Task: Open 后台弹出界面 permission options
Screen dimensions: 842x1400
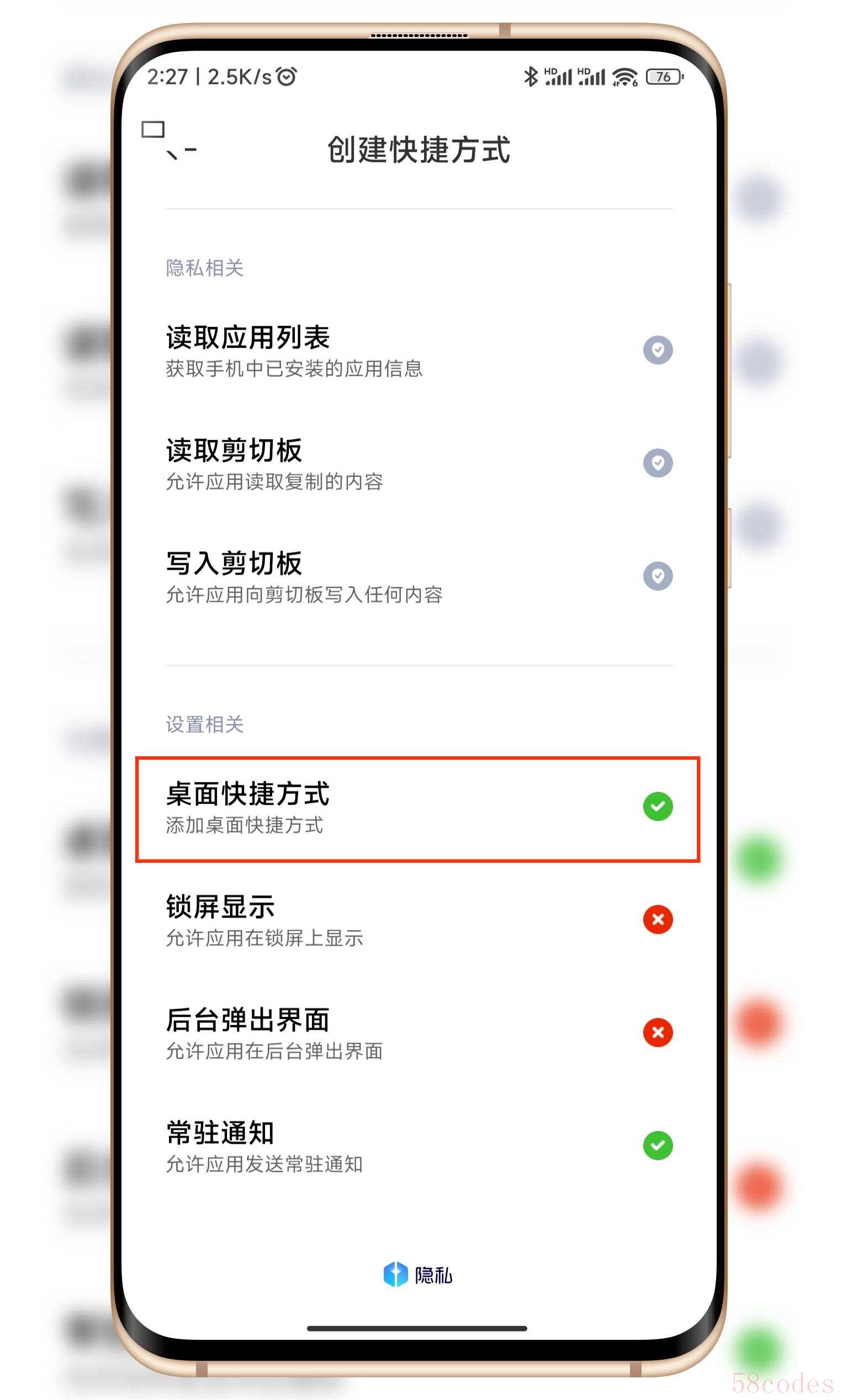Action: coord(419,1033)
